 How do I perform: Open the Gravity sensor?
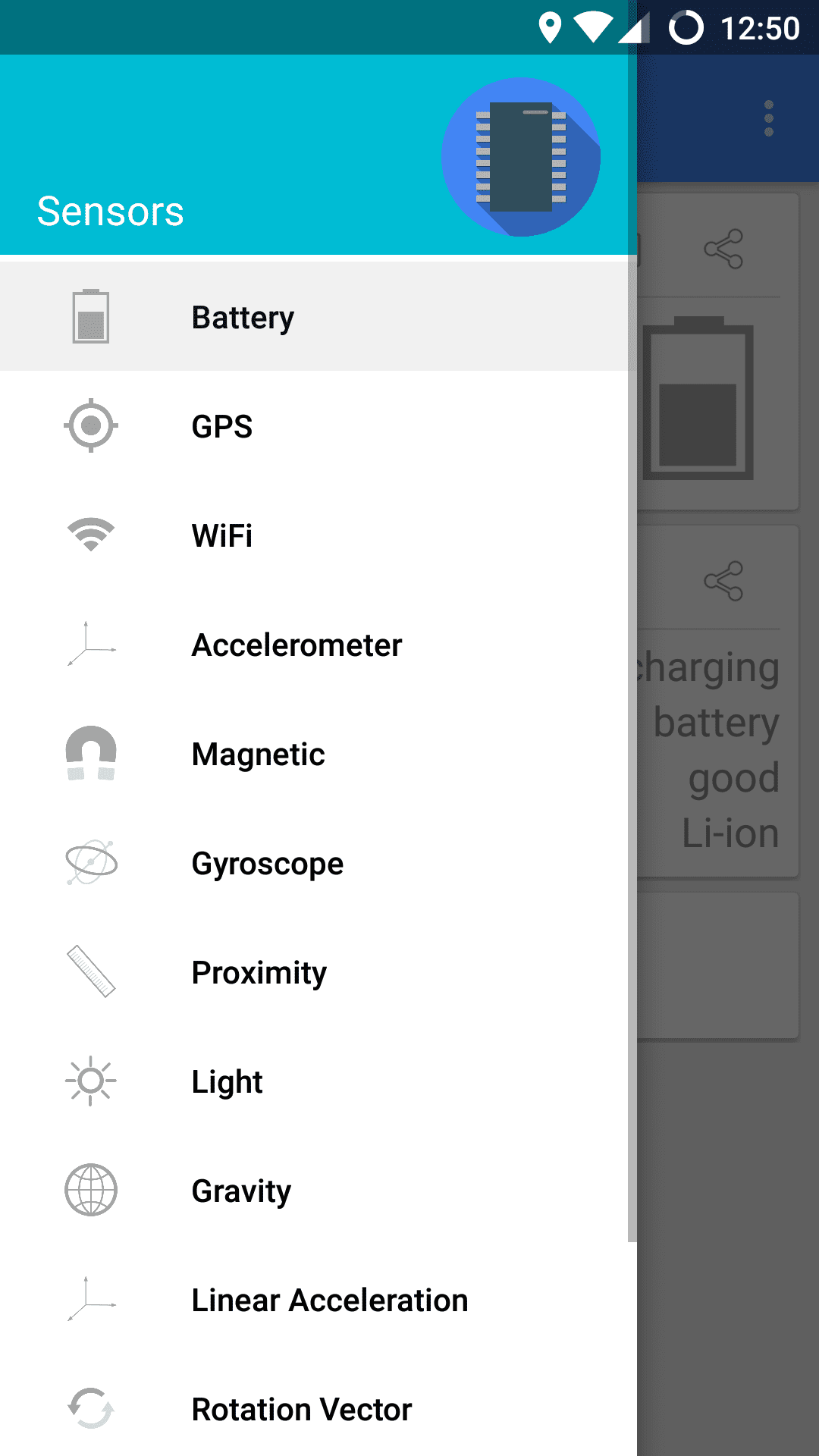pos(241,1191)
